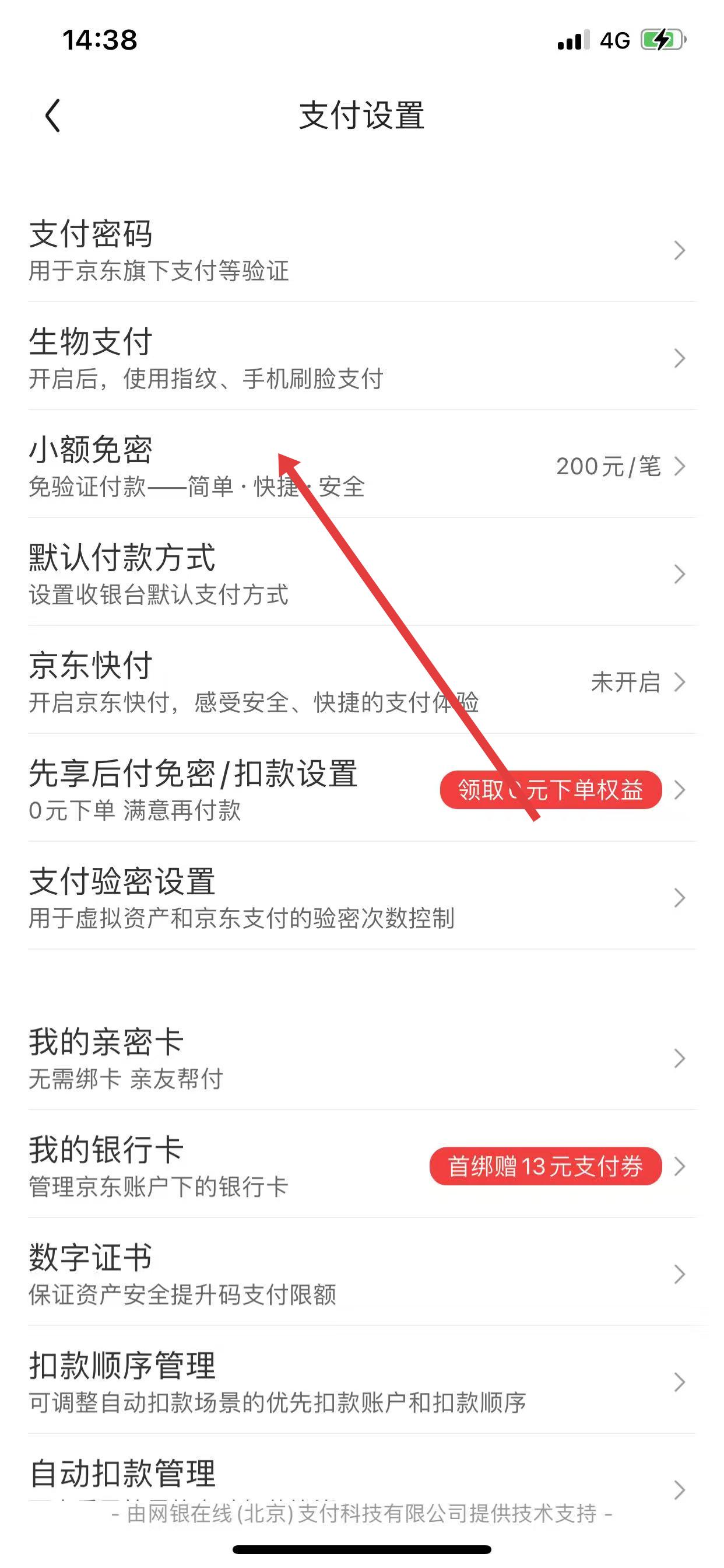Open 默认付款方式 row
This screenshot has height=1568, width=724.
click(362, 574)
